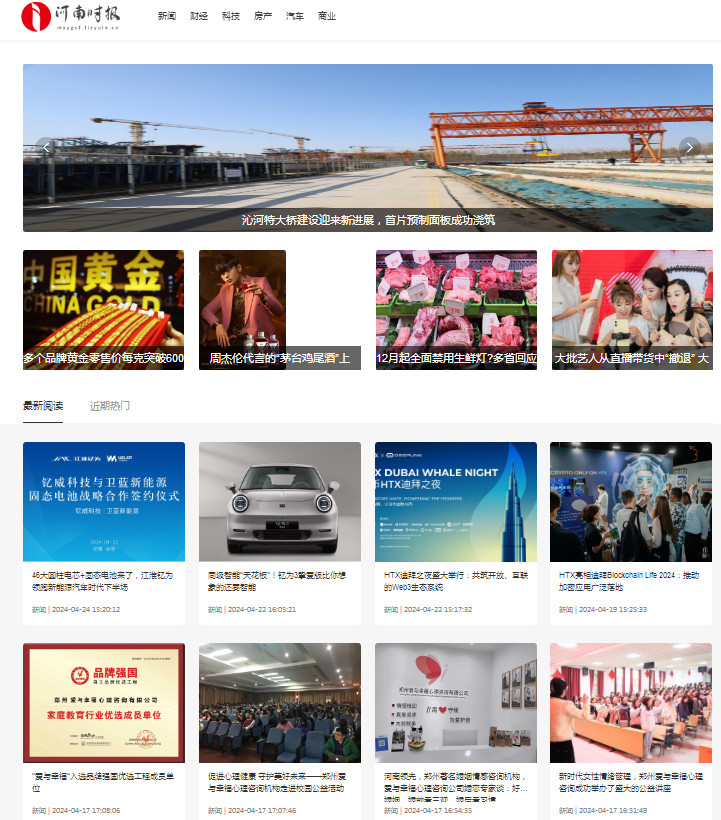
Task: Open the 科技 section
Action: [x=230, y=17]
